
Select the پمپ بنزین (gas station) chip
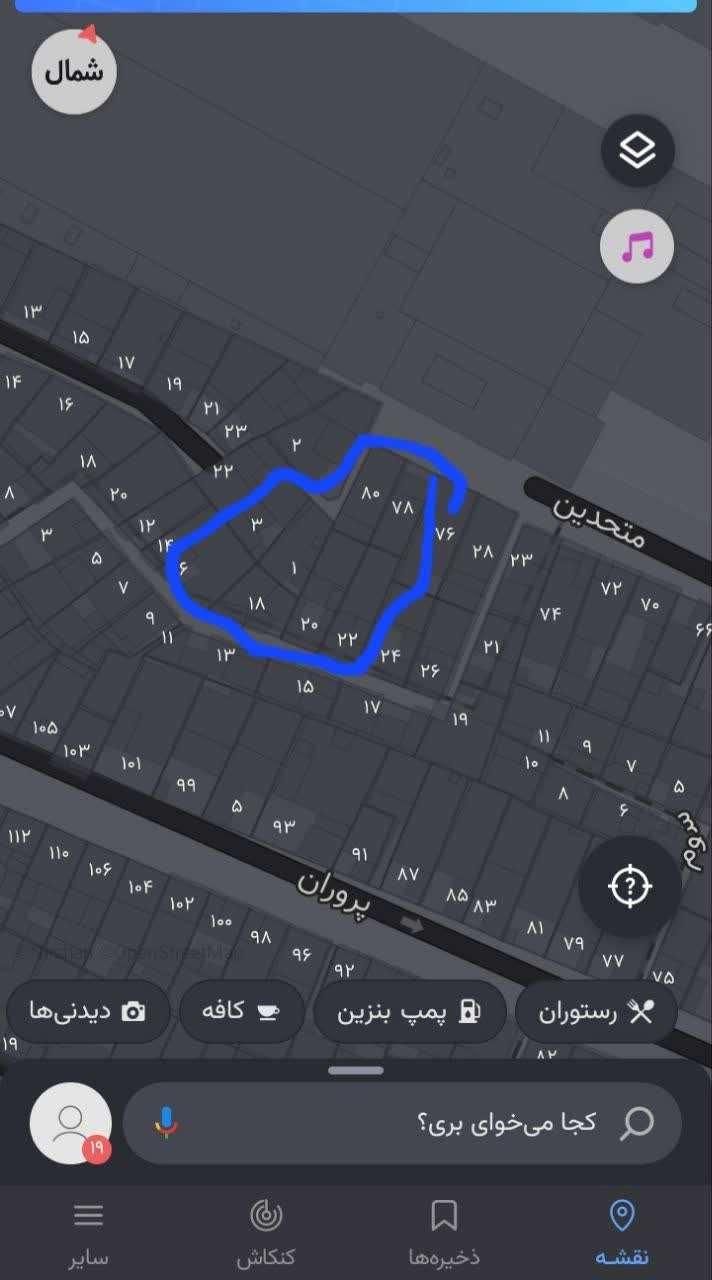[x=409, y=1012]
